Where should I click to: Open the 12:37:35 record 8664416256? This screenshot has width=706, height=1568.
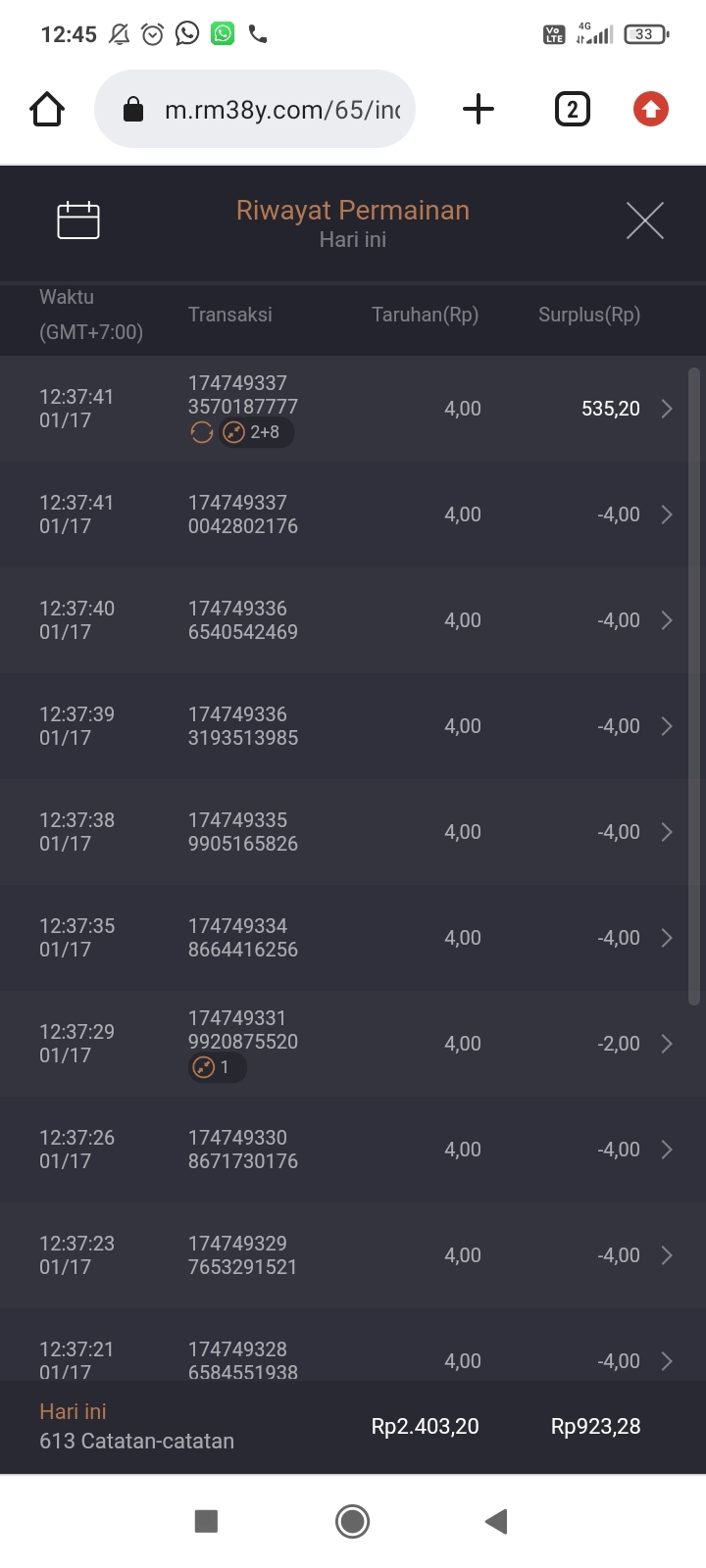[353, 938]
